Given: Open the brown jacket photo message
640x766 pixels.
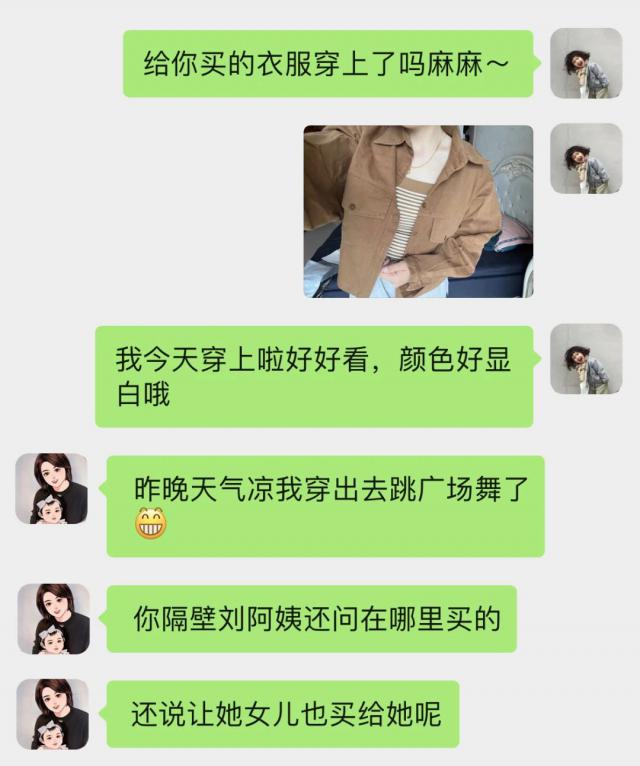Looking at the screenshot, I should tap(418, 211).
